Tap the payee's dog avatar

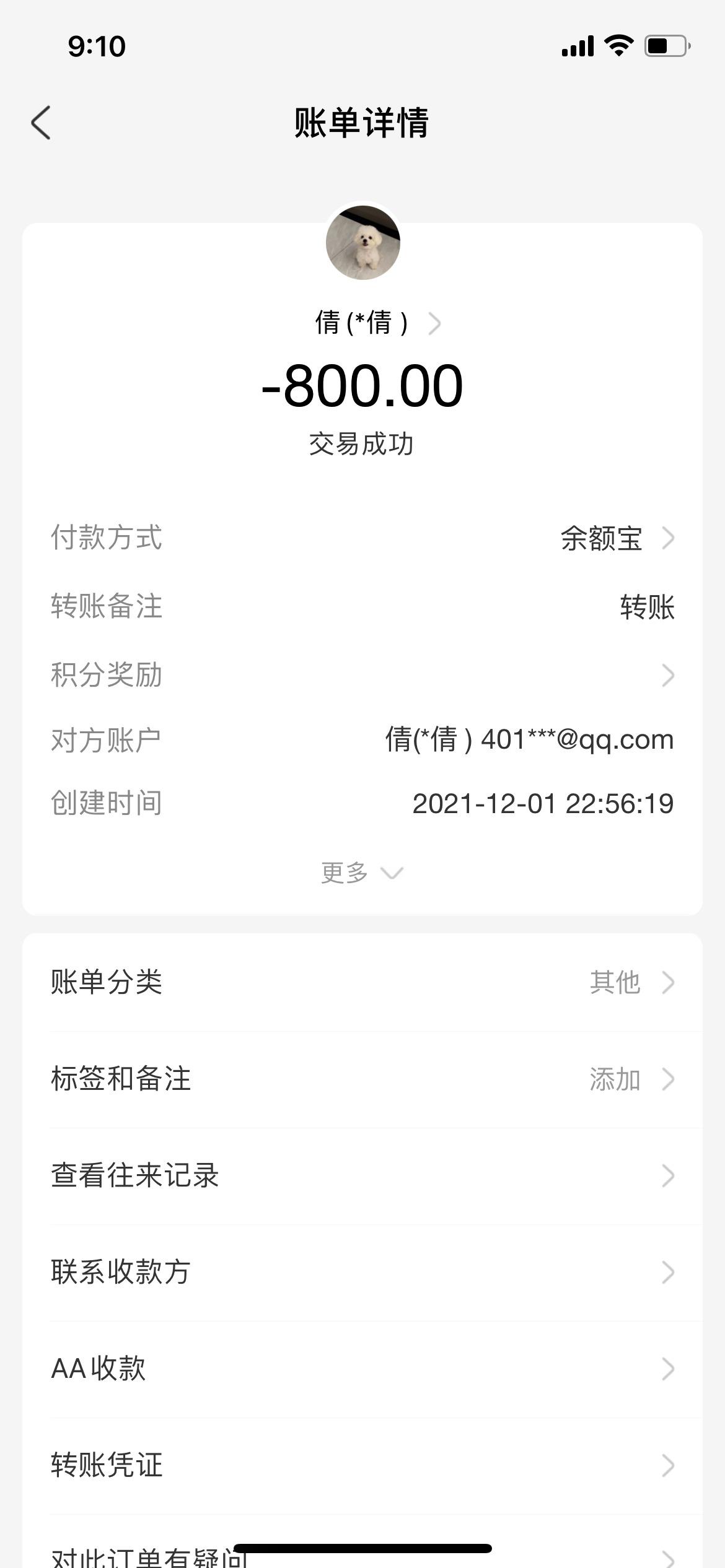click(363, 243)
